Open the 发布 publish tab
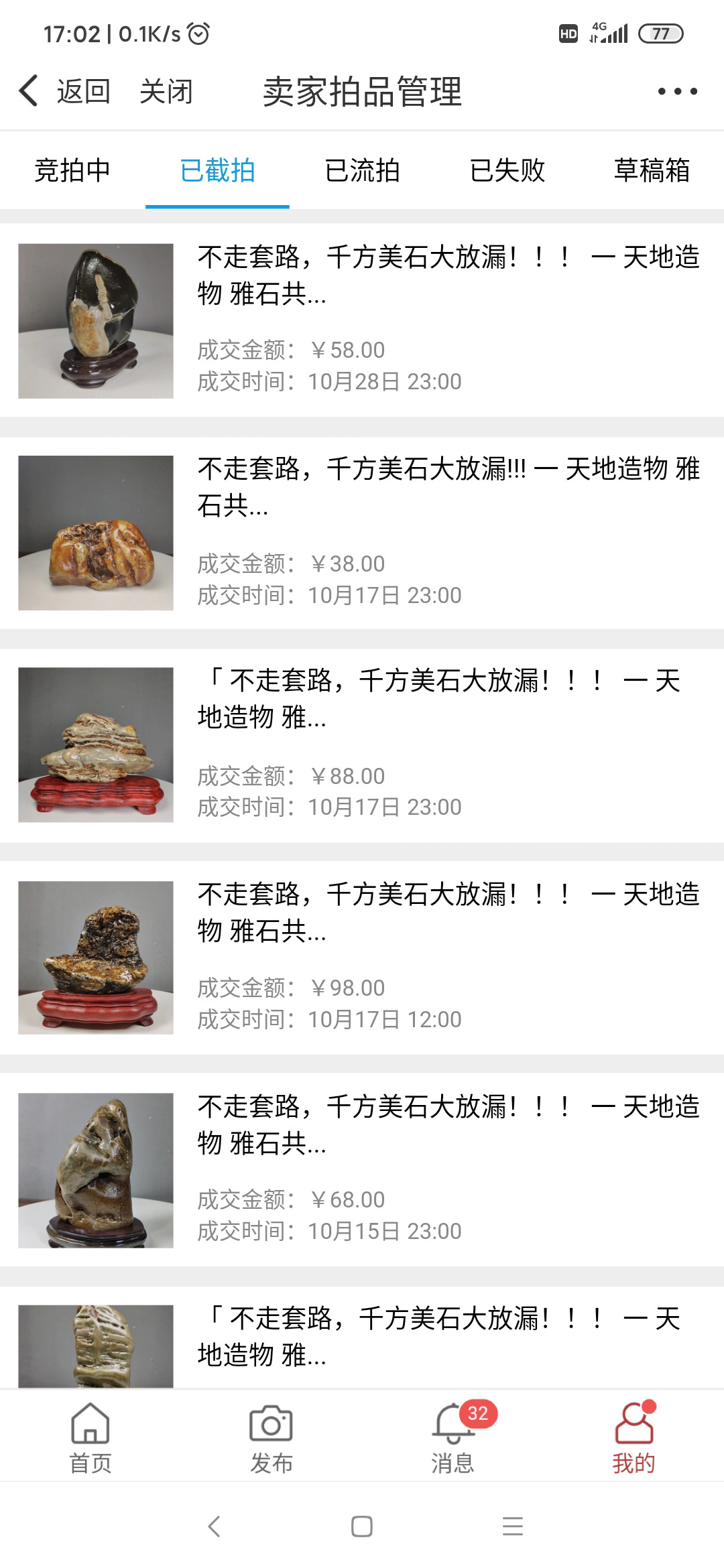724x1568 pixels. click(271, 1437)
